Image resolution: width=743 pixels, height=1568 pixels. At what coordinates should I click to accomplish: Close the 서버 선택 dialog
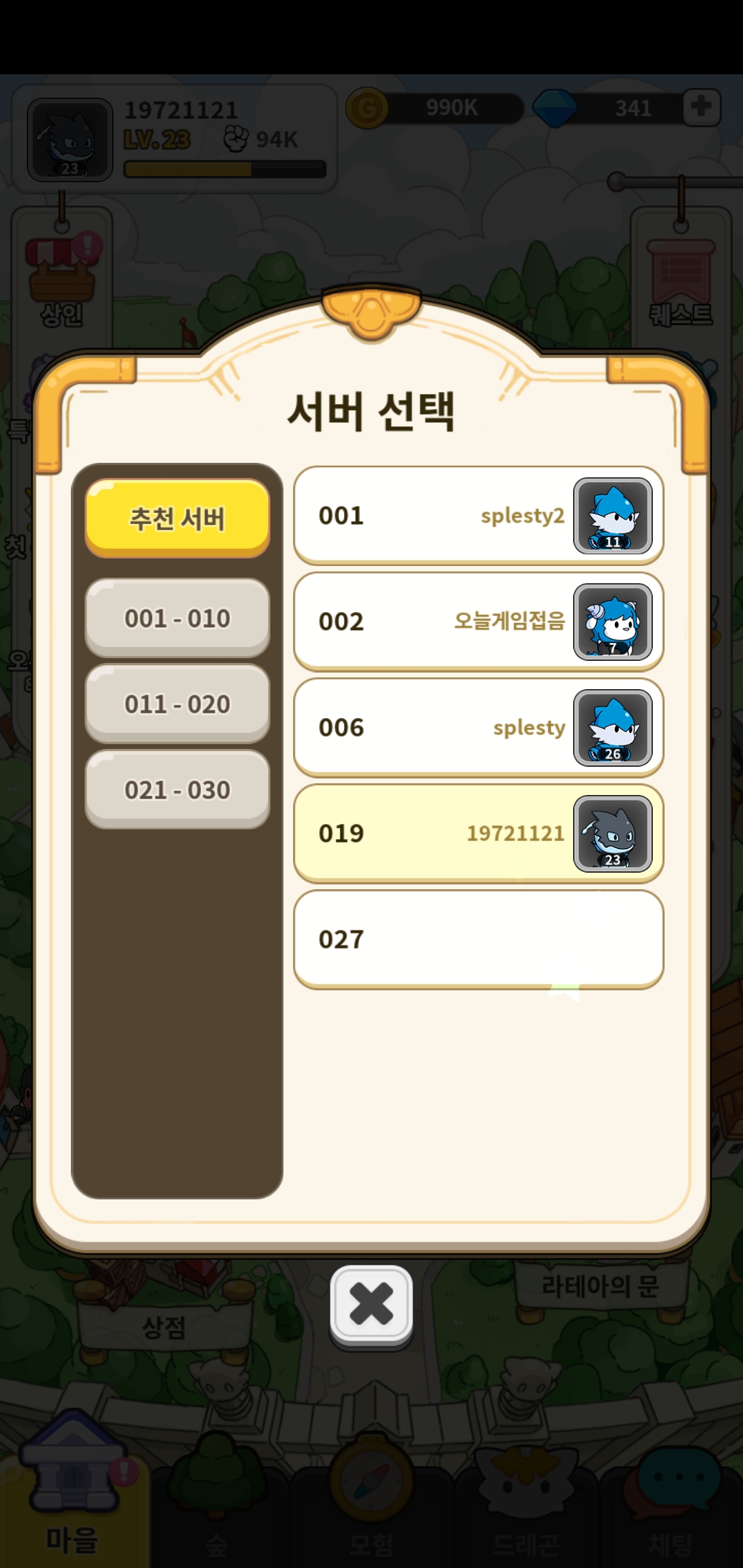tap(371, 1304)
